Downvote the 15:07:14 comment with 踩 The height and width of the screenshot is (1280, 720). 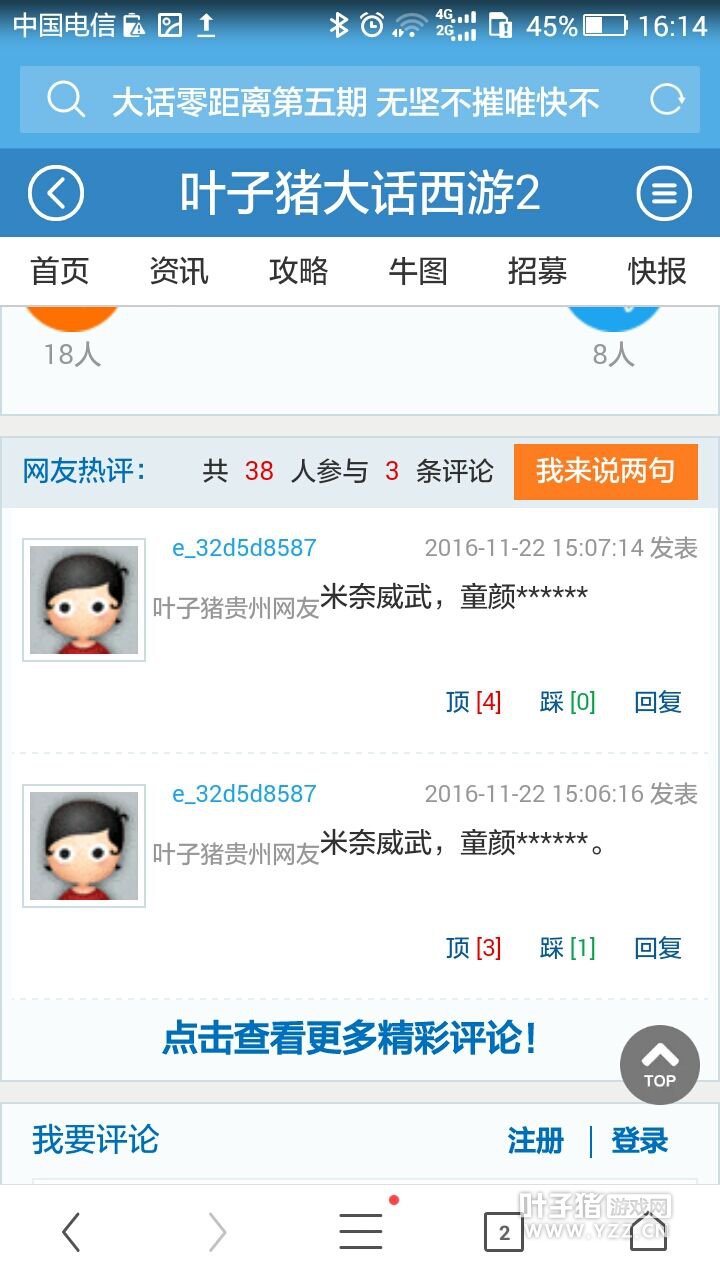pyautogui.click(x=567, y=702)
